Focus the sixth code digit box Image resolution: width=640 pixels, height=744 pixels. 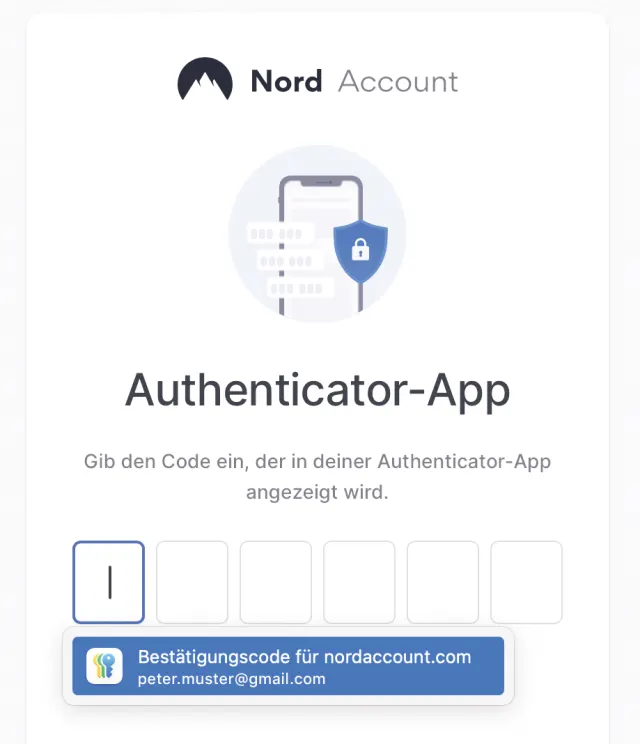pyautogui.click(x=526, y=582)
